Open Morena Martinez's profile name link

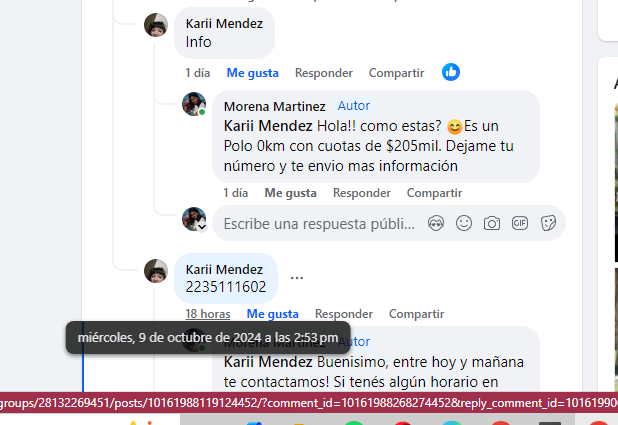[x=275, y=106]
